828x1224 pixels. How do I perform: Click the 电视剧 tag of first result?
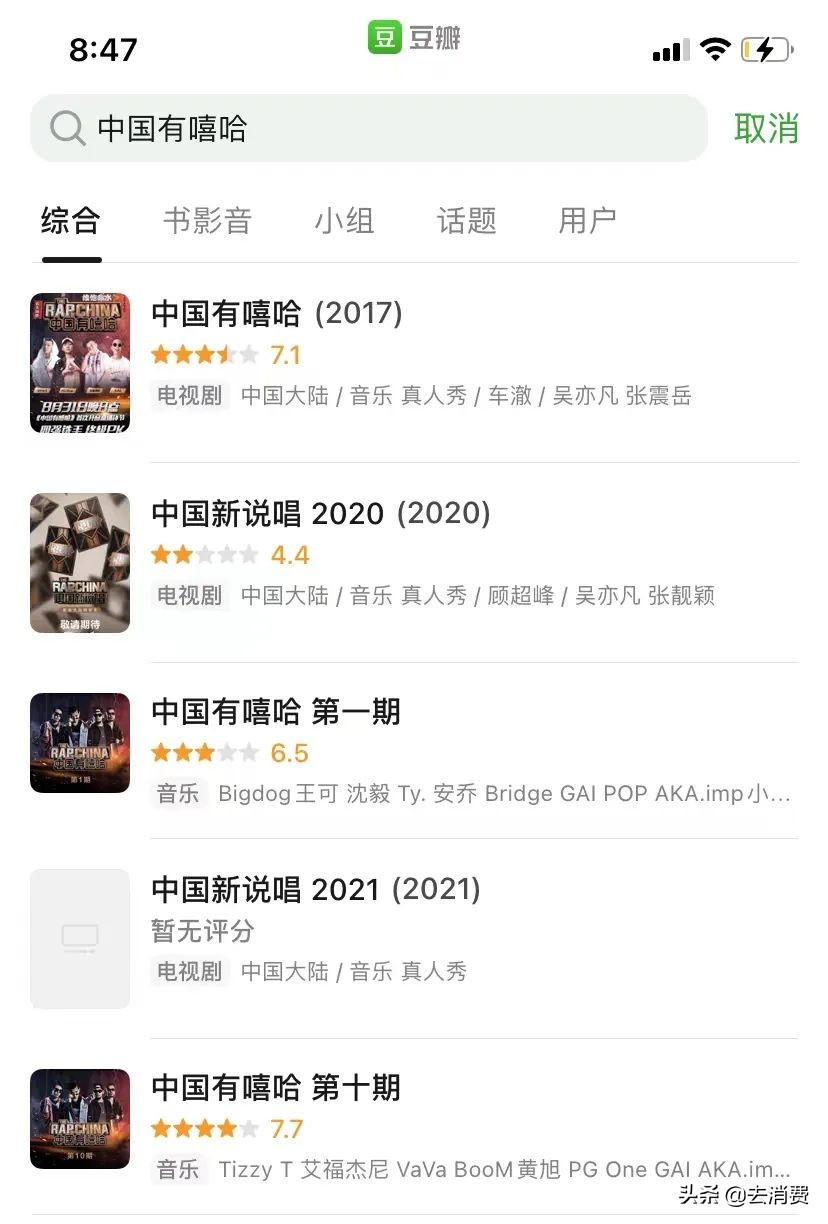[x=188, y=396]
